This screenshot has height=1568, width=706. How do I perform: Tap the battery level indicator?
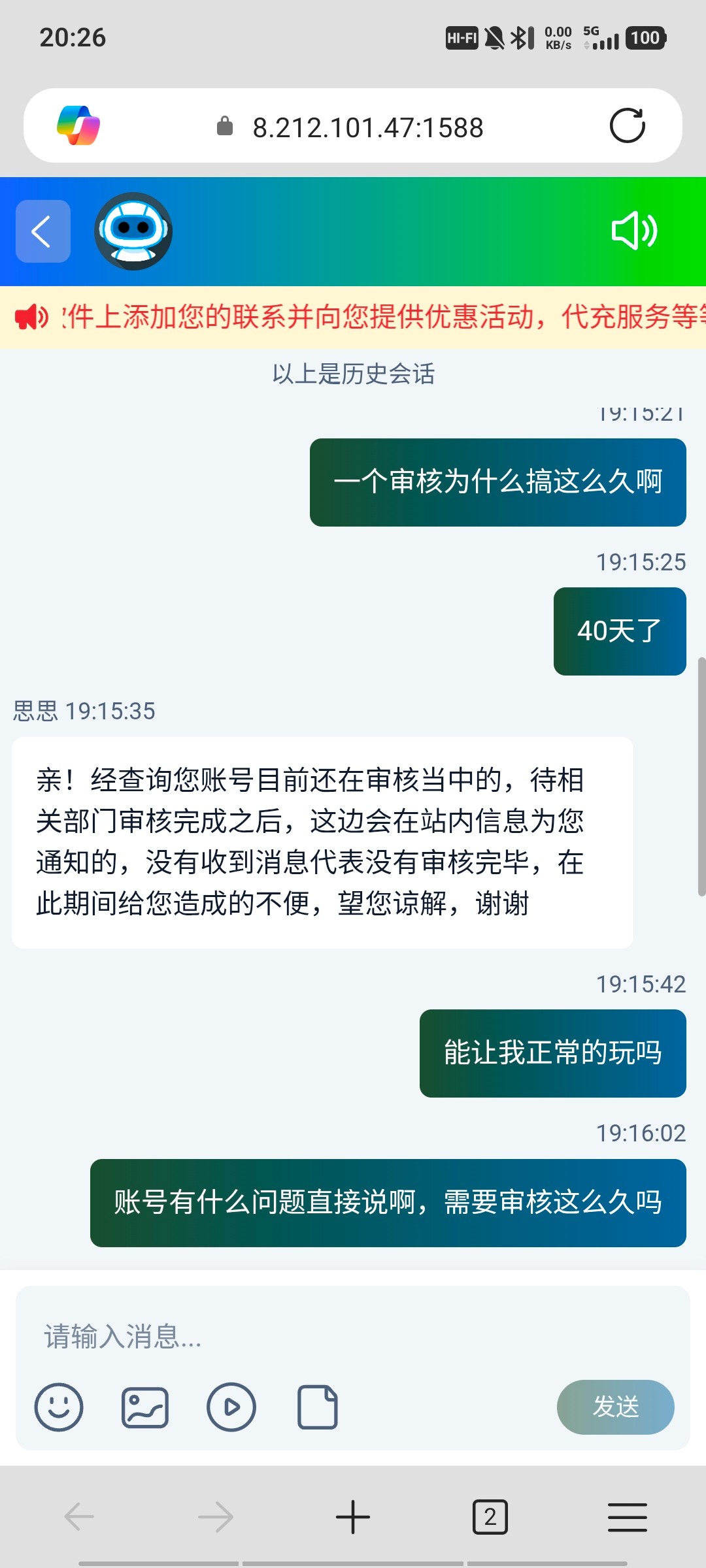click(x=645, y=37)
